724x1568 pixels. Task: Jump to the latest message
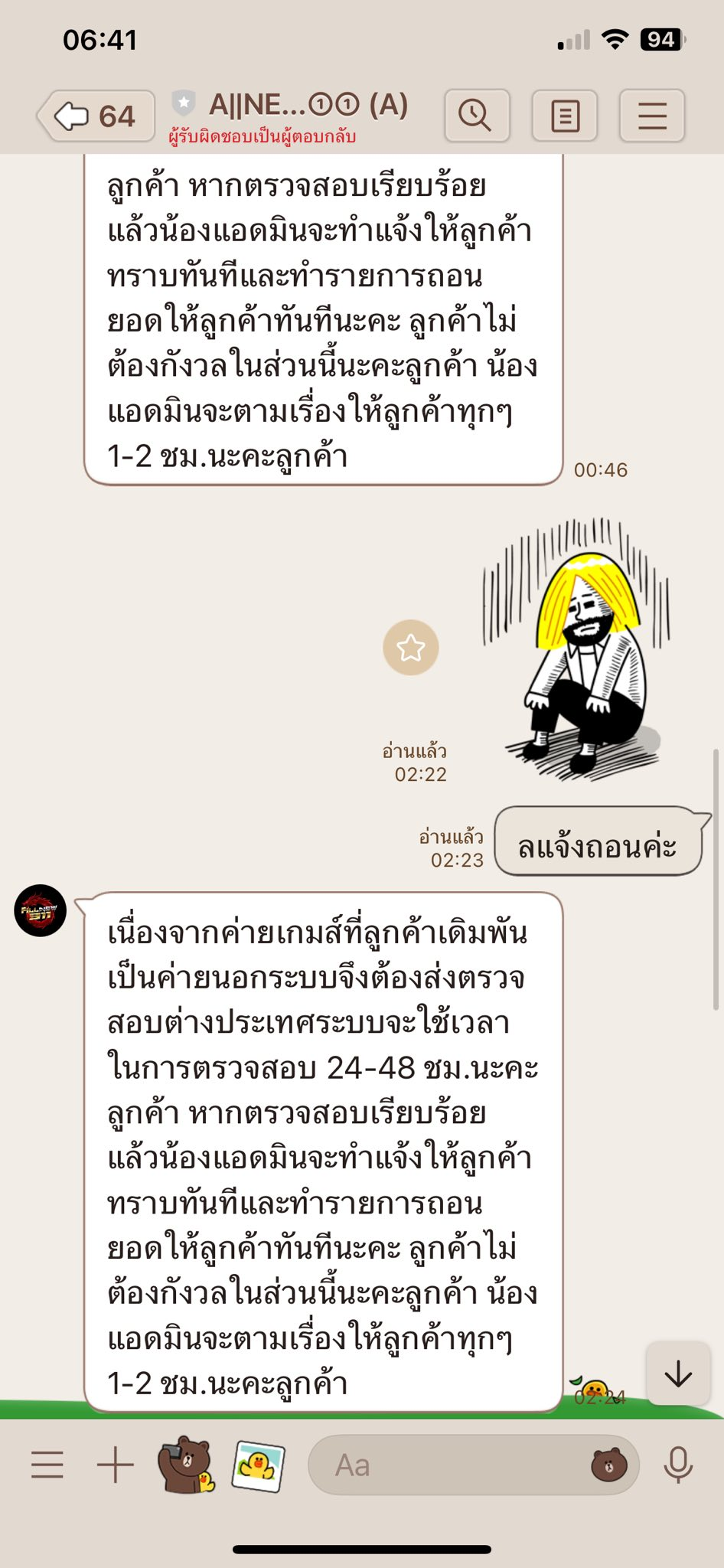point(678,1376)
